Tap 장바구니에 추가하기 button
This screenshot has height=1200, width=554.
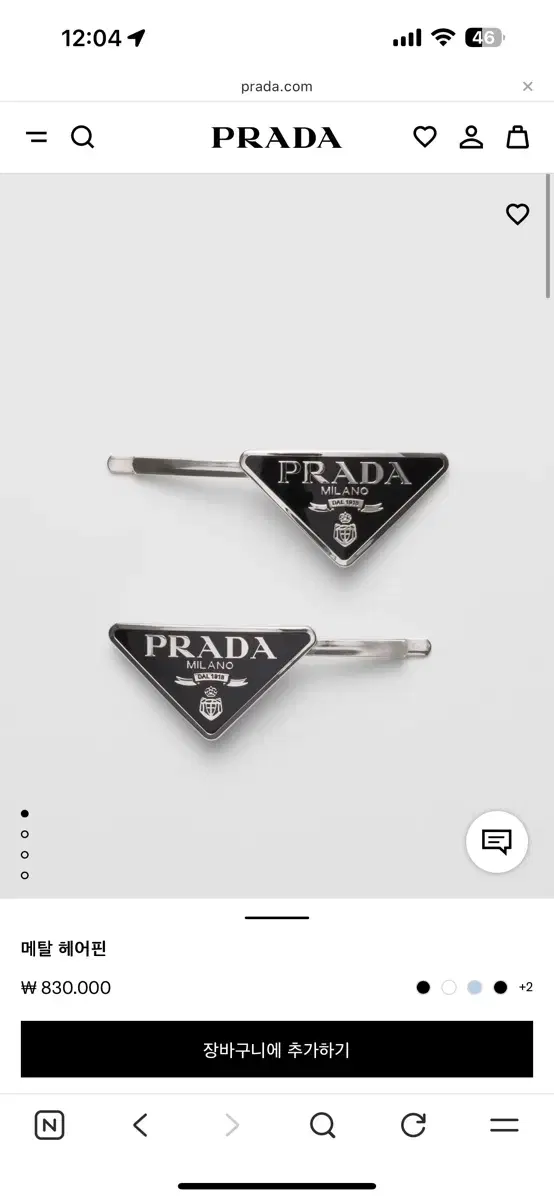[x=277, y=1050]
